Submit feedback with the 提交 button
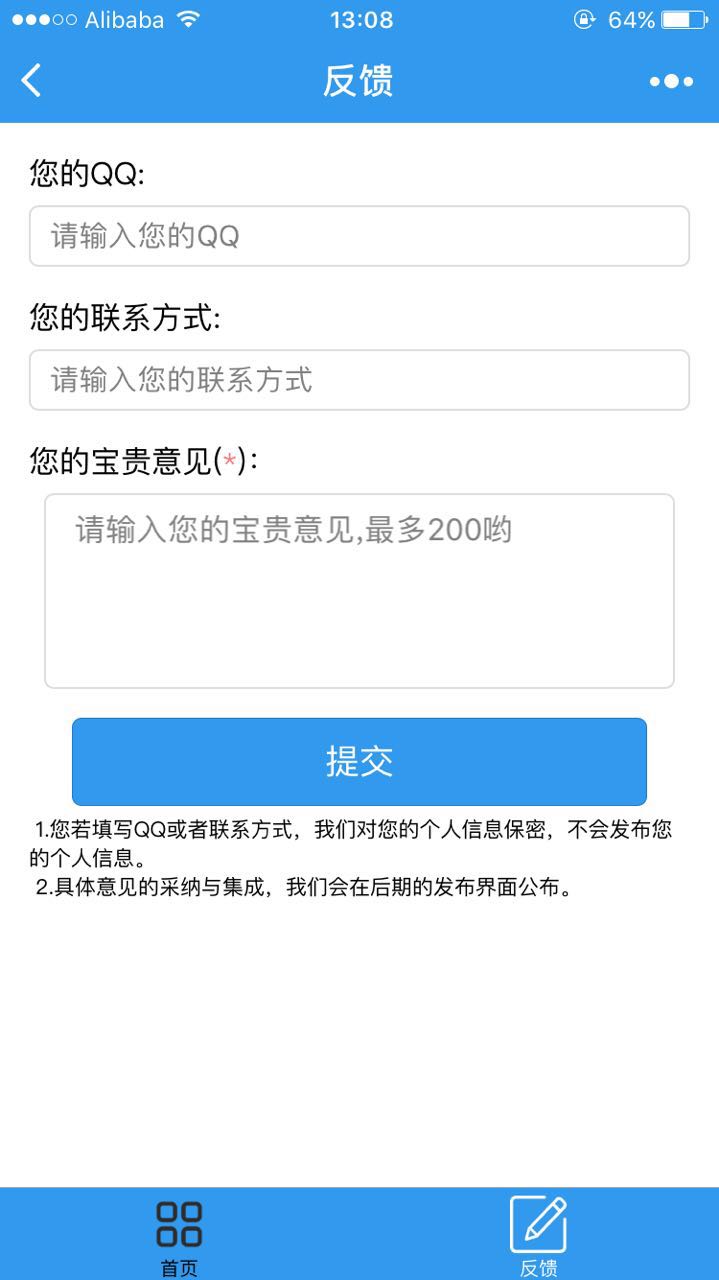Image resolution: width=719 pixels, height=1280 pixels. pyautogui.click(x=359, y=762)
